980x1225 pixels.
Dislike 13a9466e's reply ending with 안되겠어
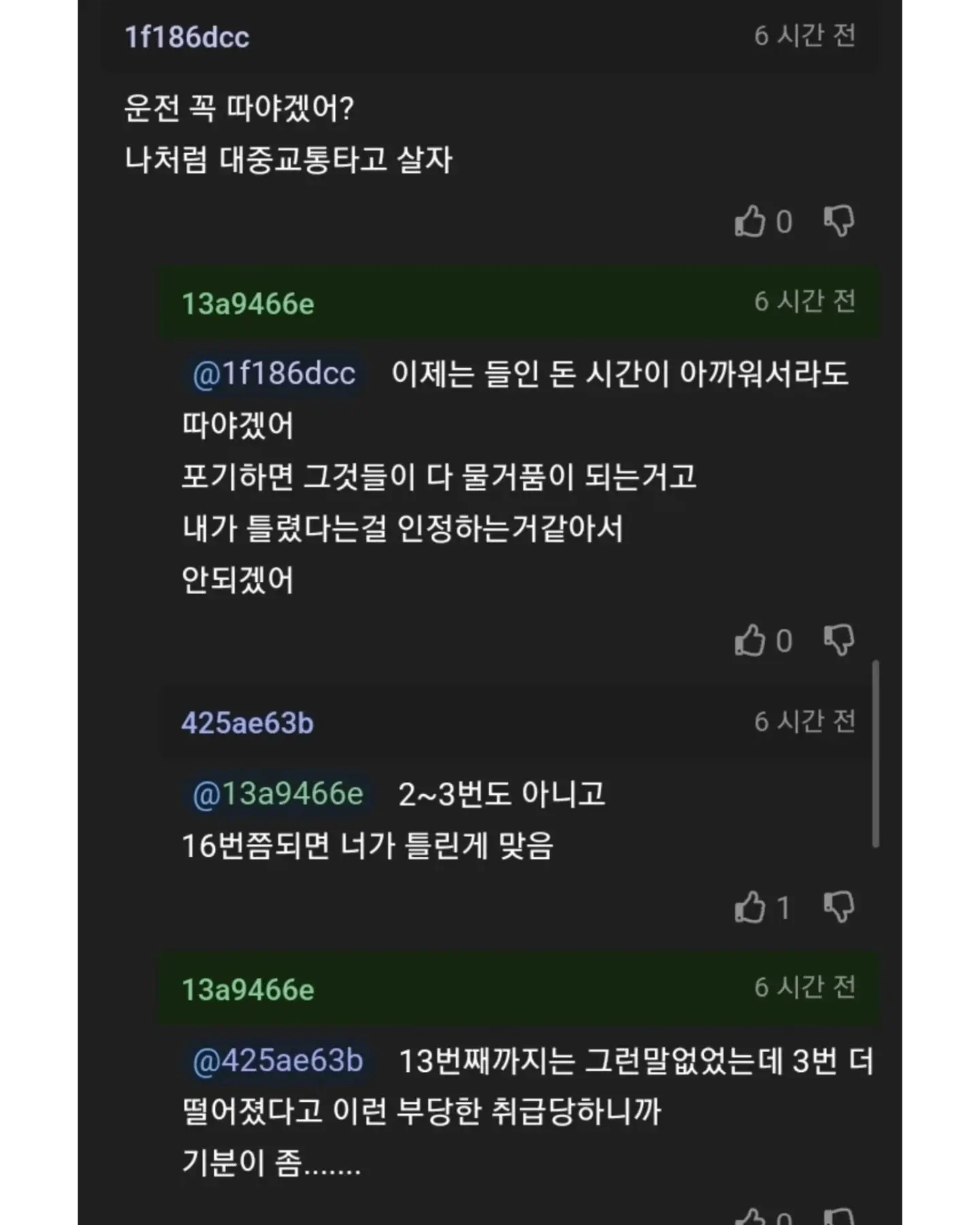point(839,640)
